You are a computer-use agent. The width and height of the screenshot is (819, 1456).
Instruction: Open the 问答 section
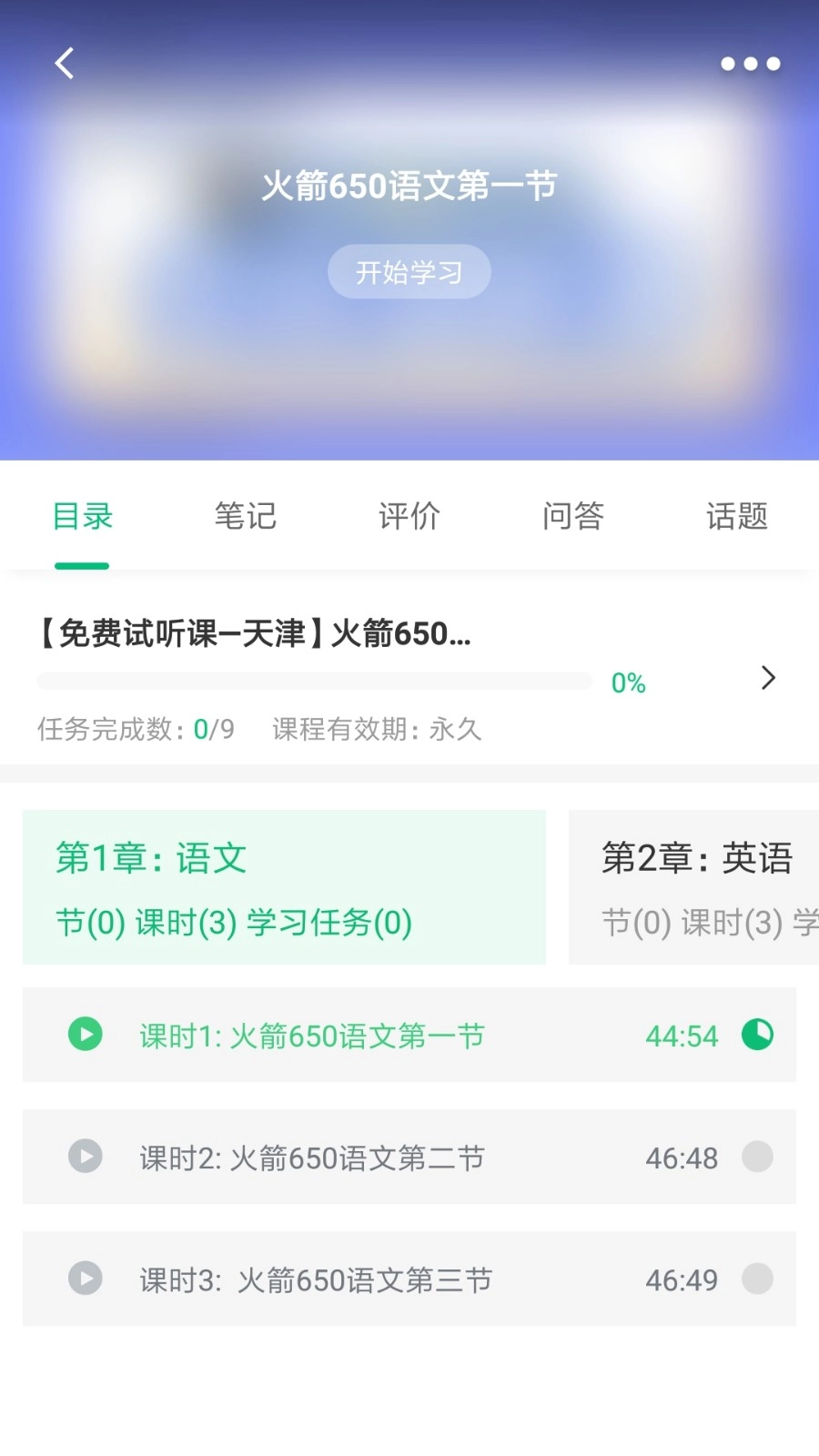[x=572, y=516]
